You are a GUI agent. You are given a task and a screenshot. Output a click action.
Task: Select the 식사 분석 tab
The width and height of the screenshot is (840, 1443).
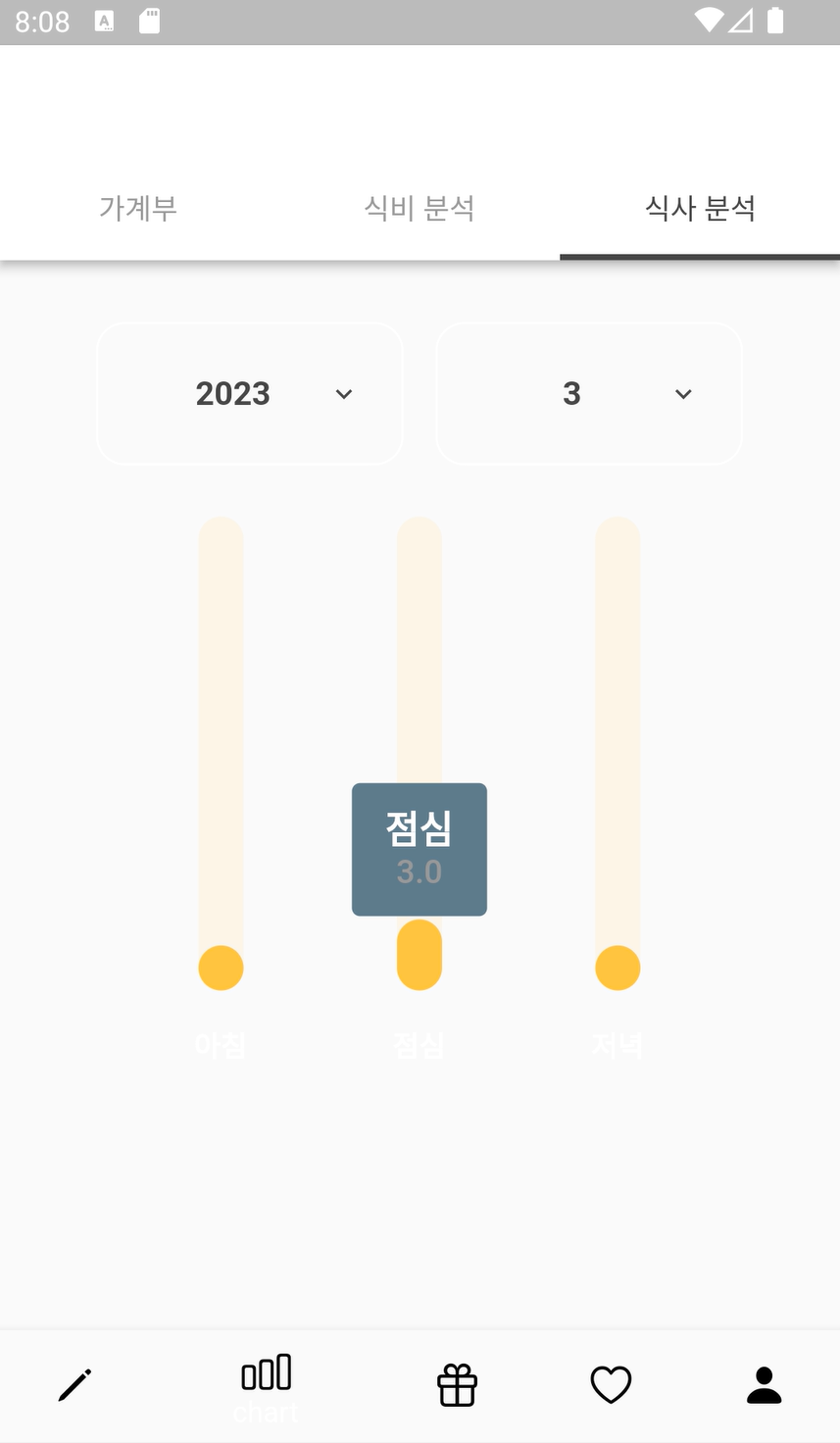coord(700,208)
